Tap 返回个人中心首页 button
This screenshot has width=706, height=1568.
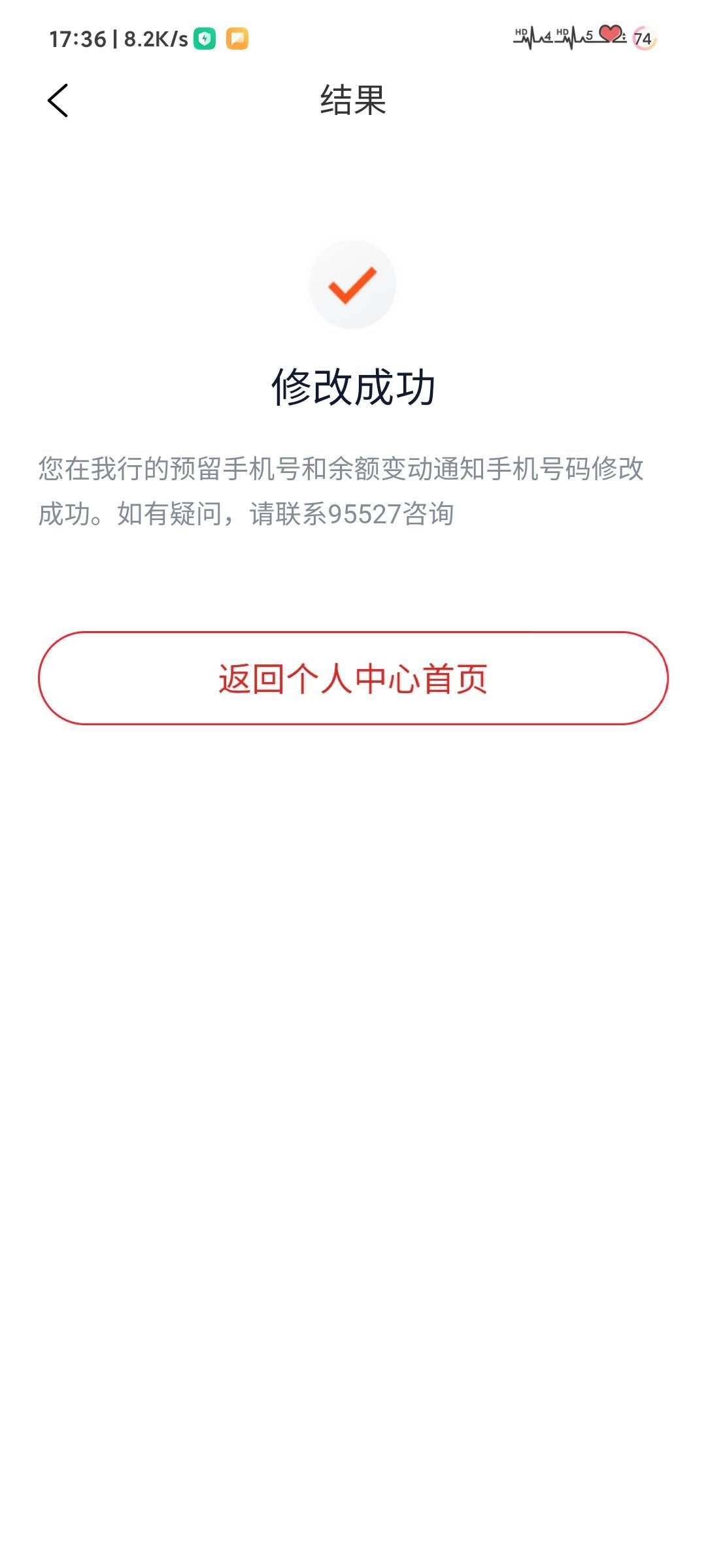[353, 678]
